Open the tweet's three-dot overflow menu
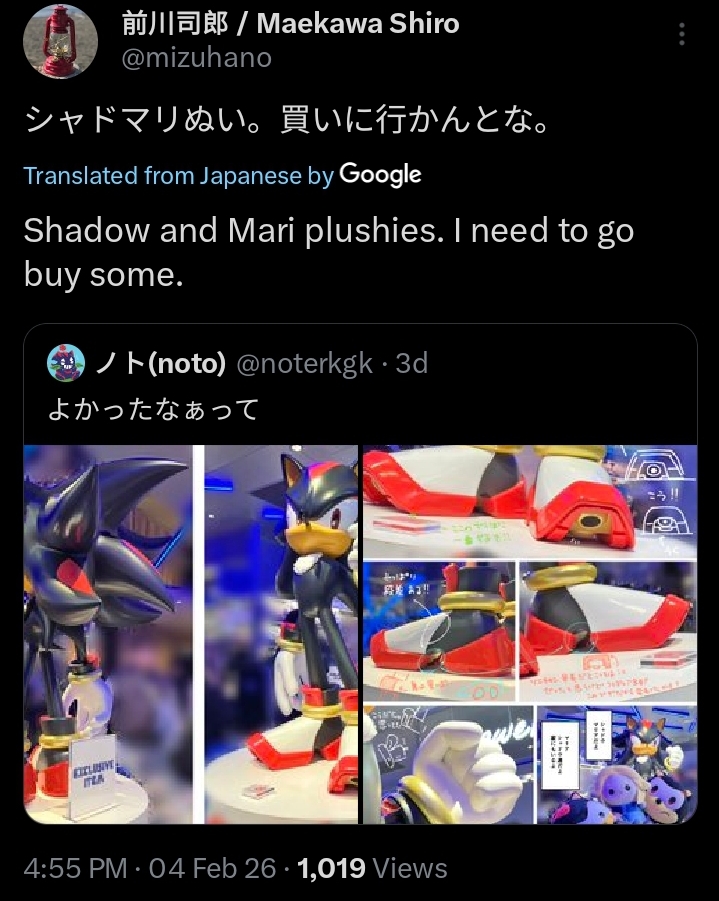This screenshot has height=901, width=719. [x=682, y=35]
